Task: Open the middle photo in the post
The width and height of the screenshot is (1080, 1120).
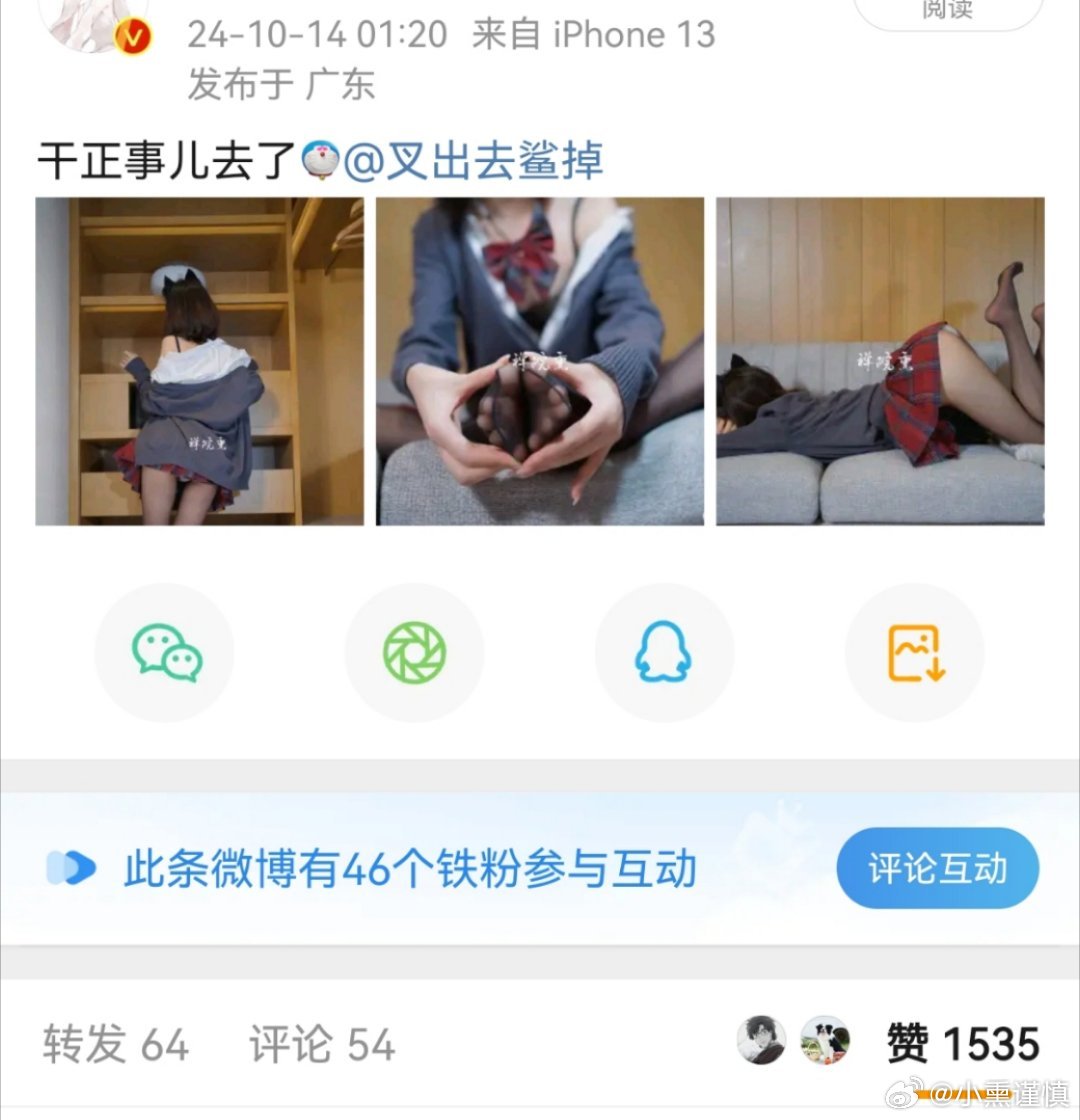Action: pyautogui.click(x=540, y=361)
